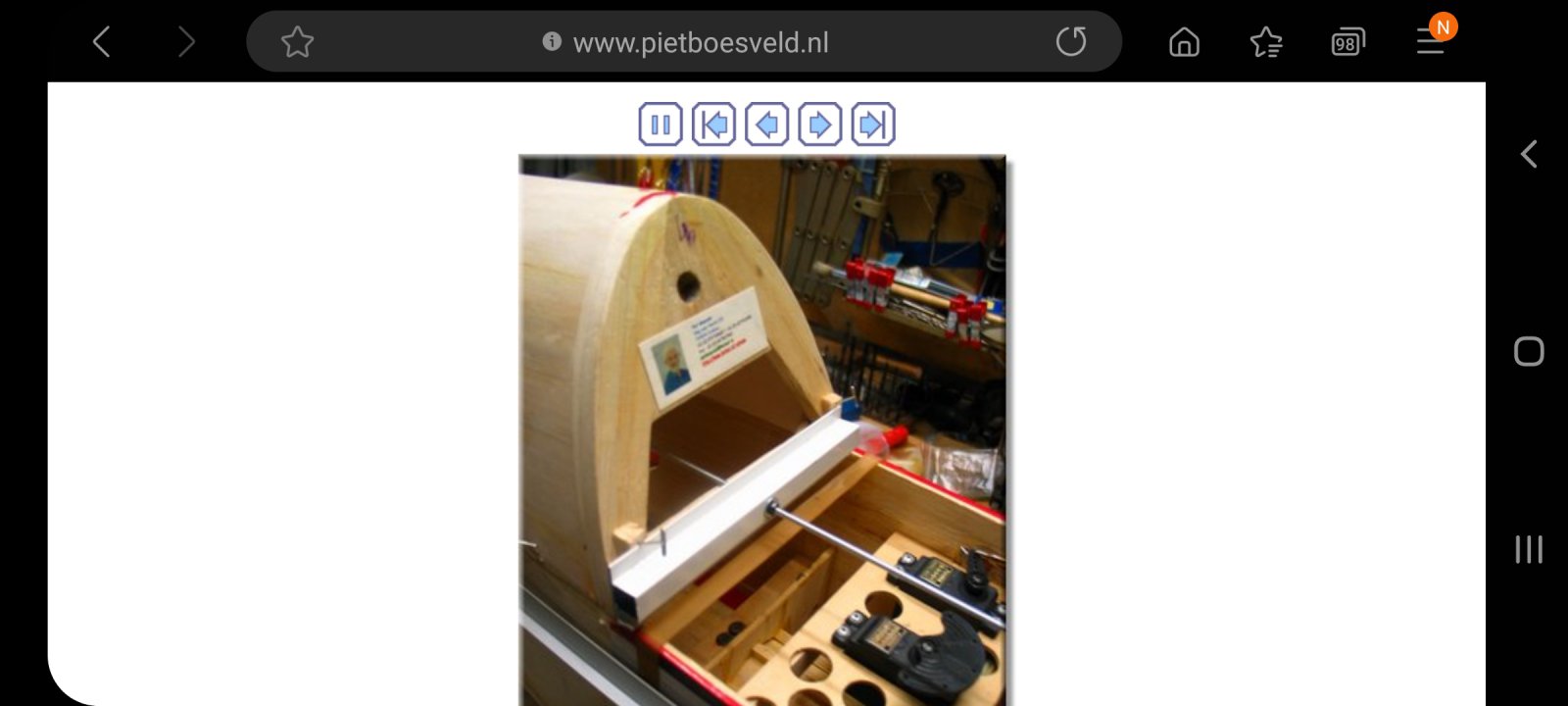Go back to the previous web page
1568x706 pixels.
click(x=101, y=42)
